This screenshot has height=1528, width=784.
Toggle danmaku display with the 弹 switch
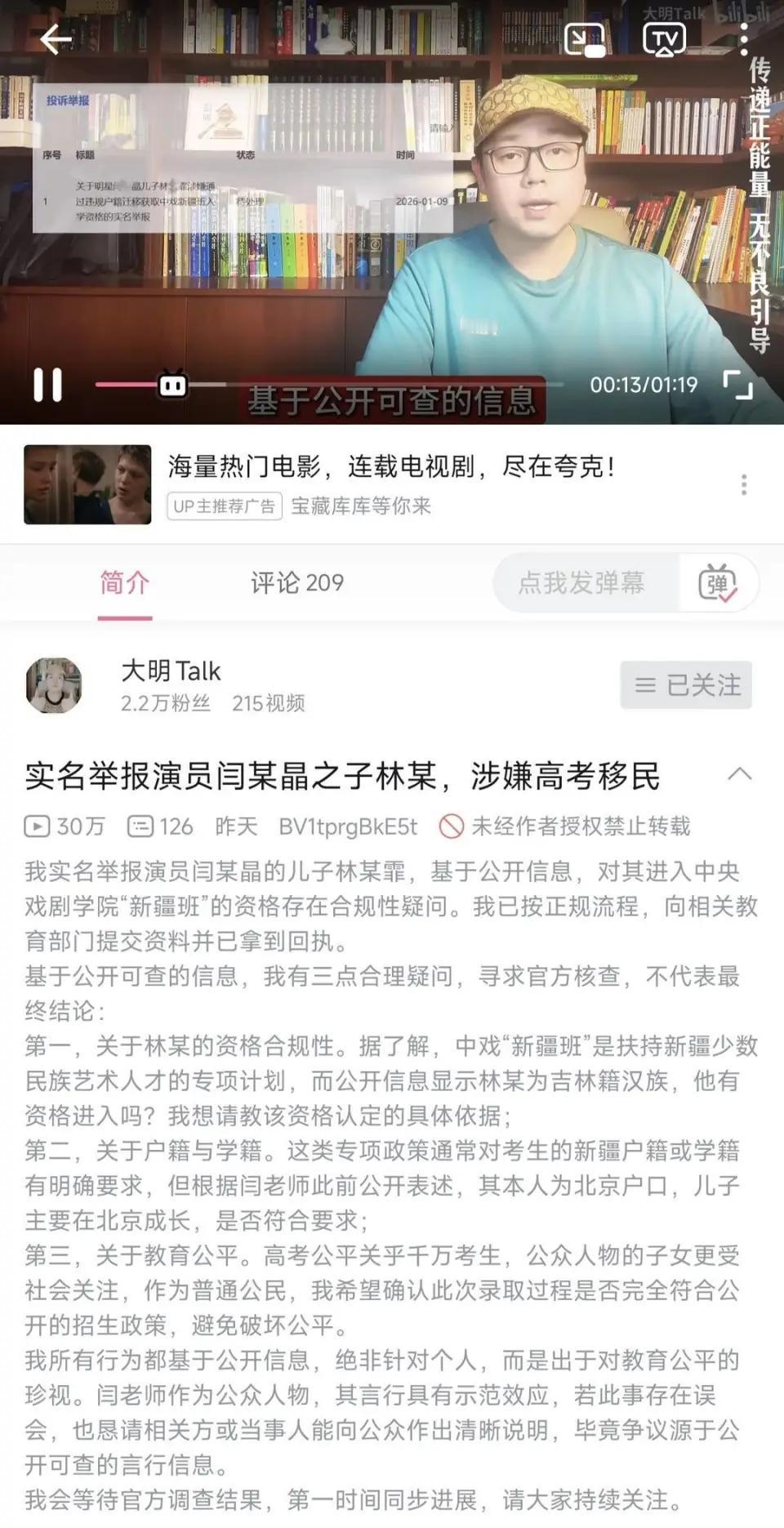click(718, 582)
